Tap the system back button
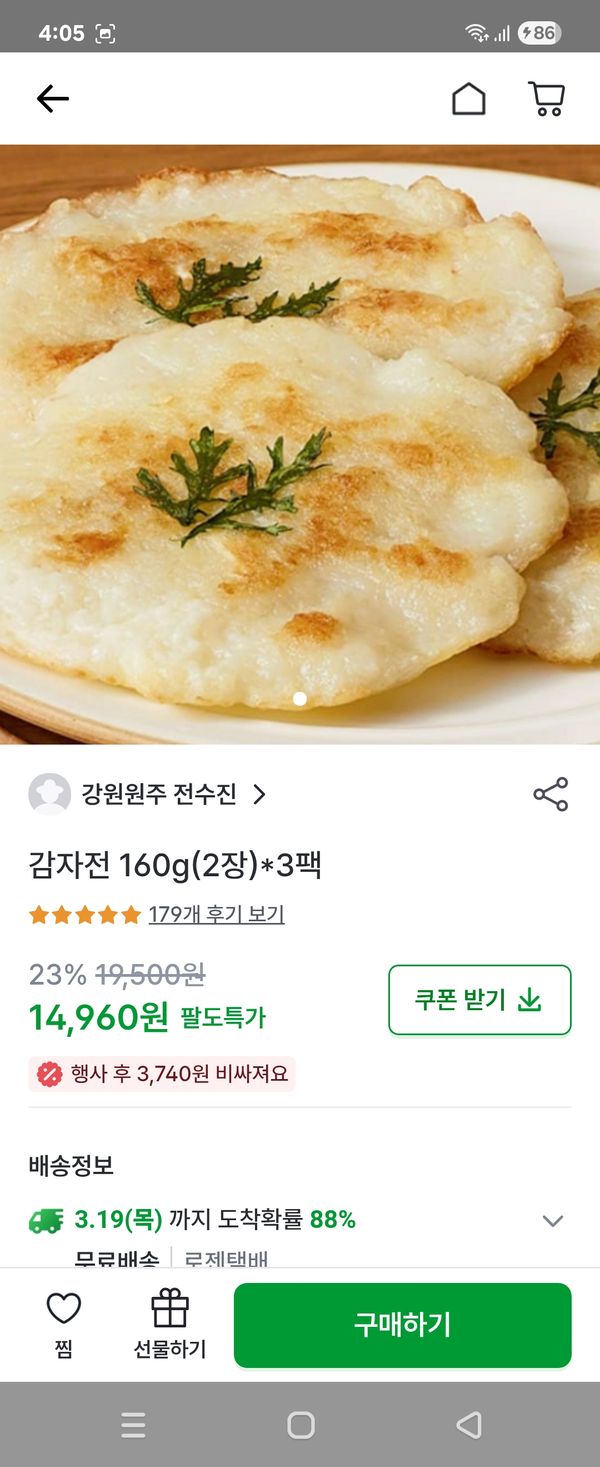The height and width of the screenshot is (1467, 600). pos(468,1424)
